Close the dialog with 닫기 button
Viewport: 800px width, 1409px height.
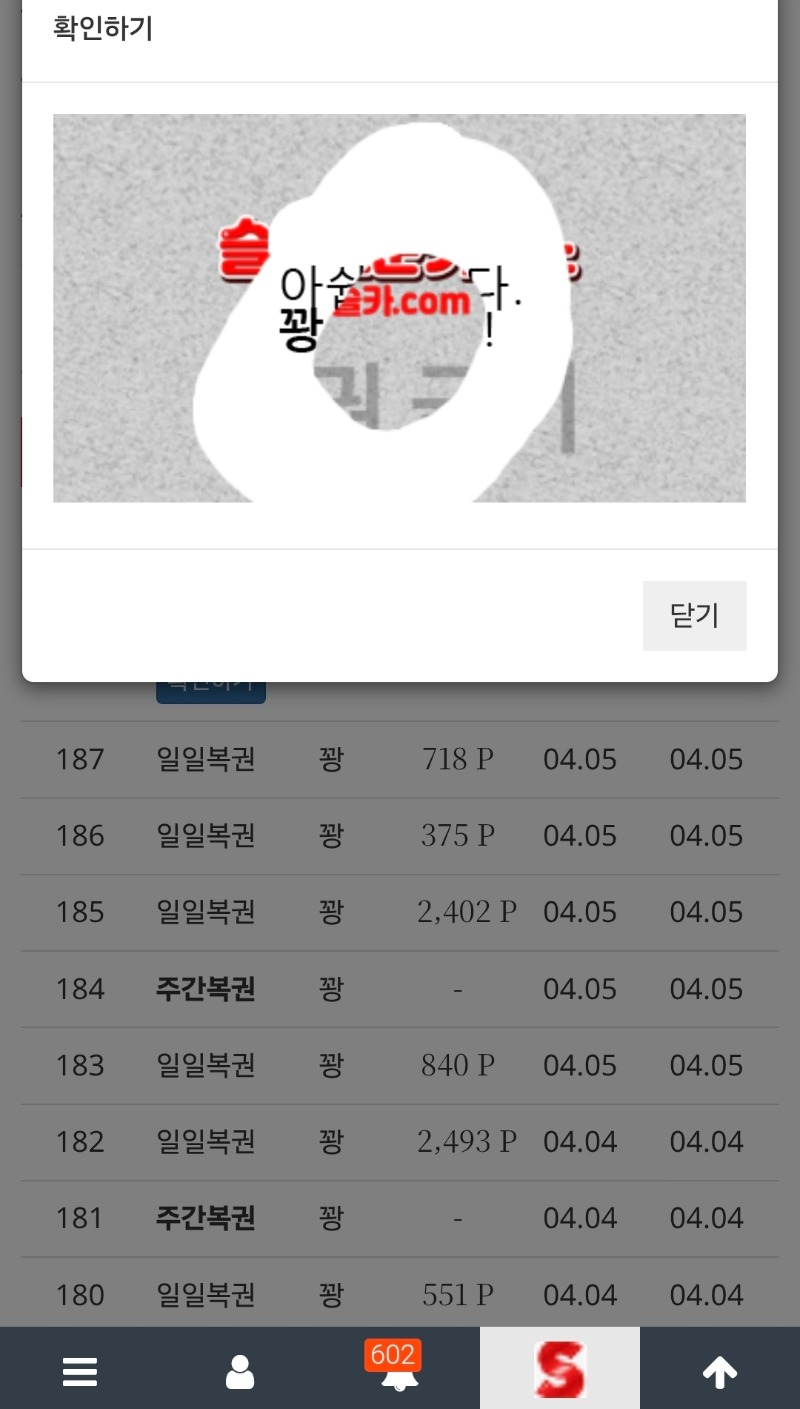(x=694, y=616)
